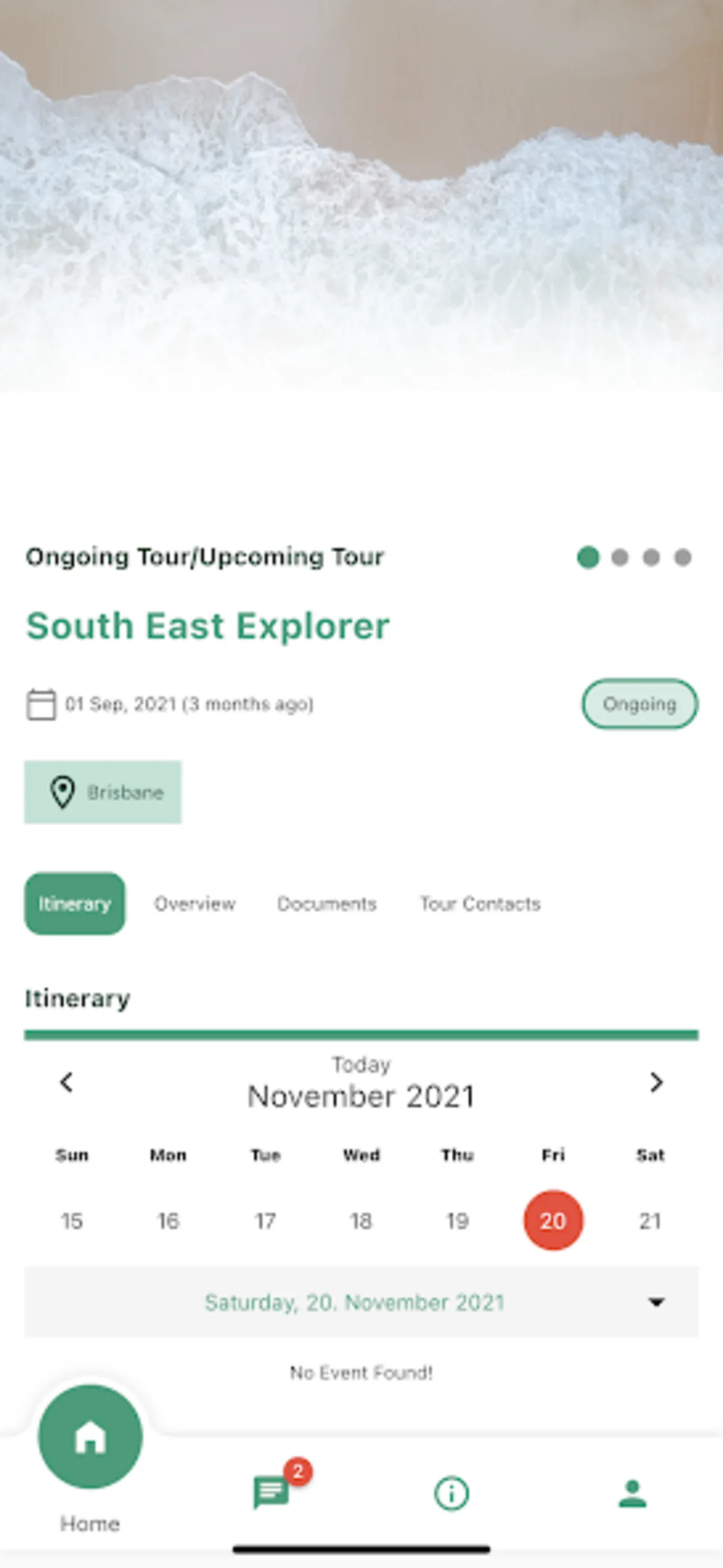
Task: Go to the profile tab
Action: (632, 1493)
